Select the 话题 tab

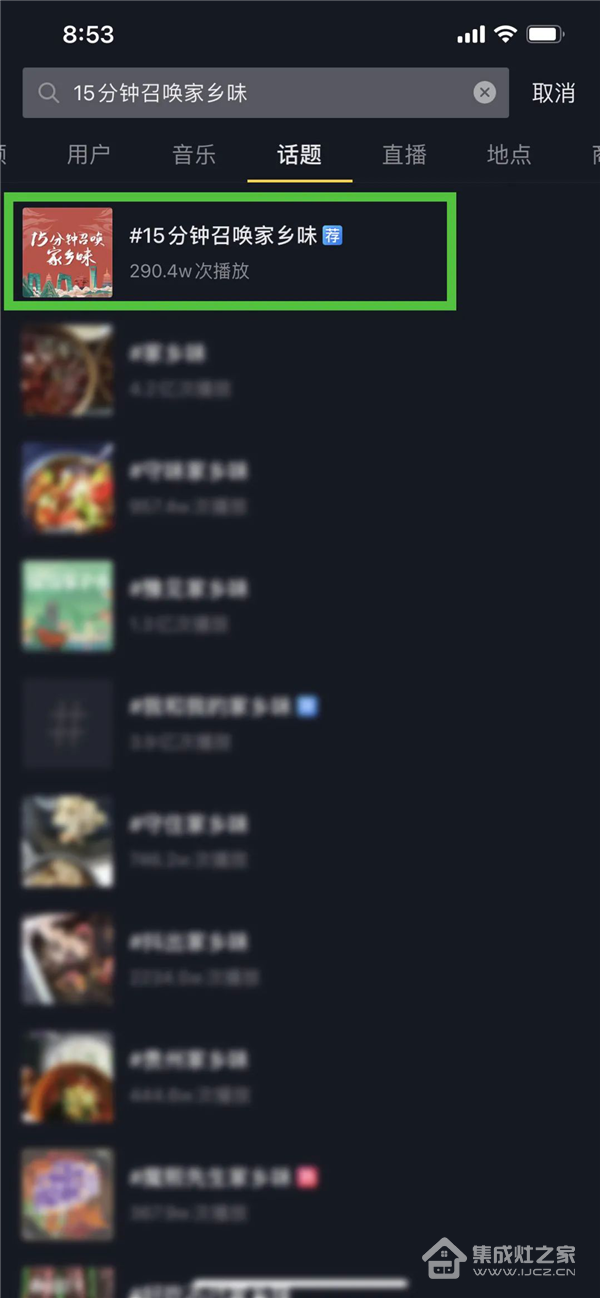[x=299, y=154]
